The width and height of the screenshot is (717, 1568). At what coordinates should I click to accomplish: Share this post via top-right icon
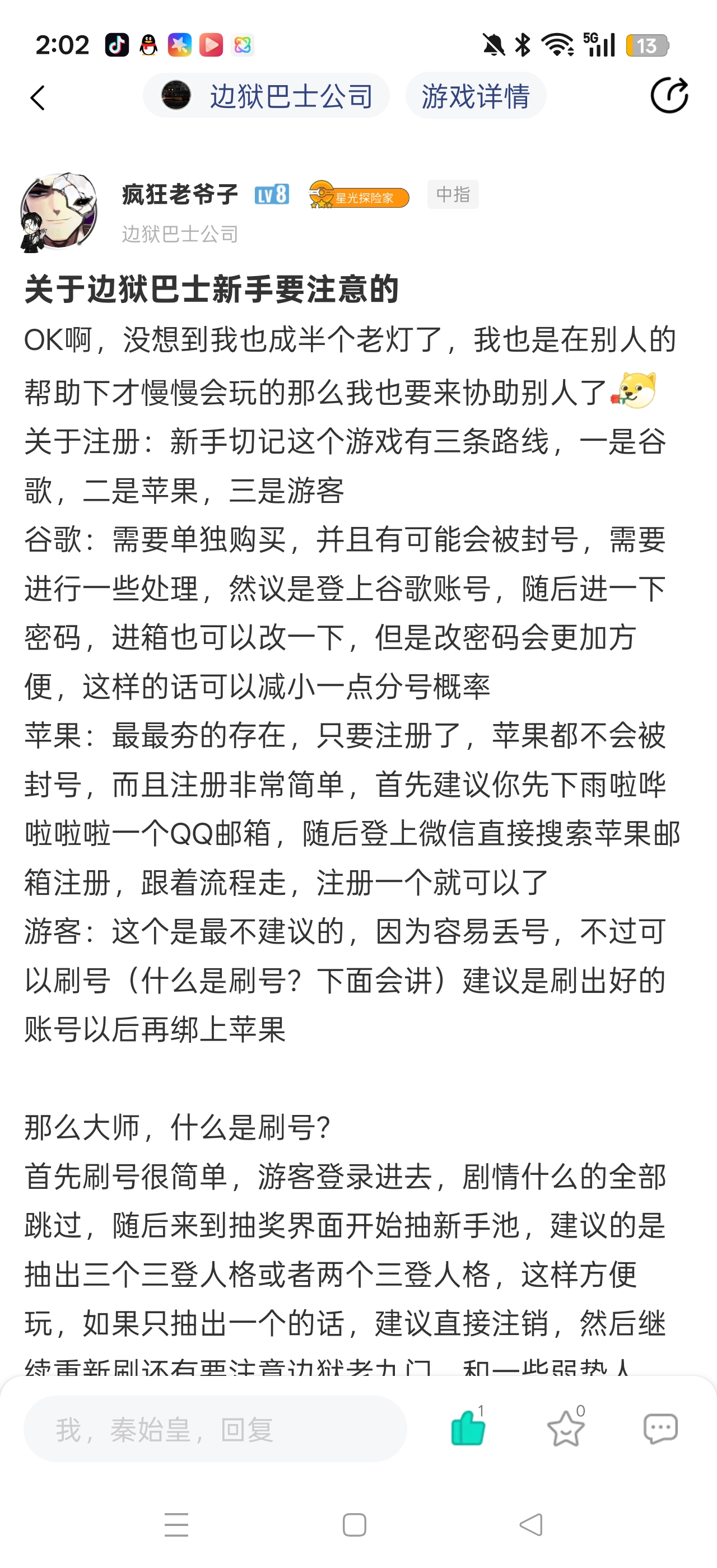tap(669, 96)
